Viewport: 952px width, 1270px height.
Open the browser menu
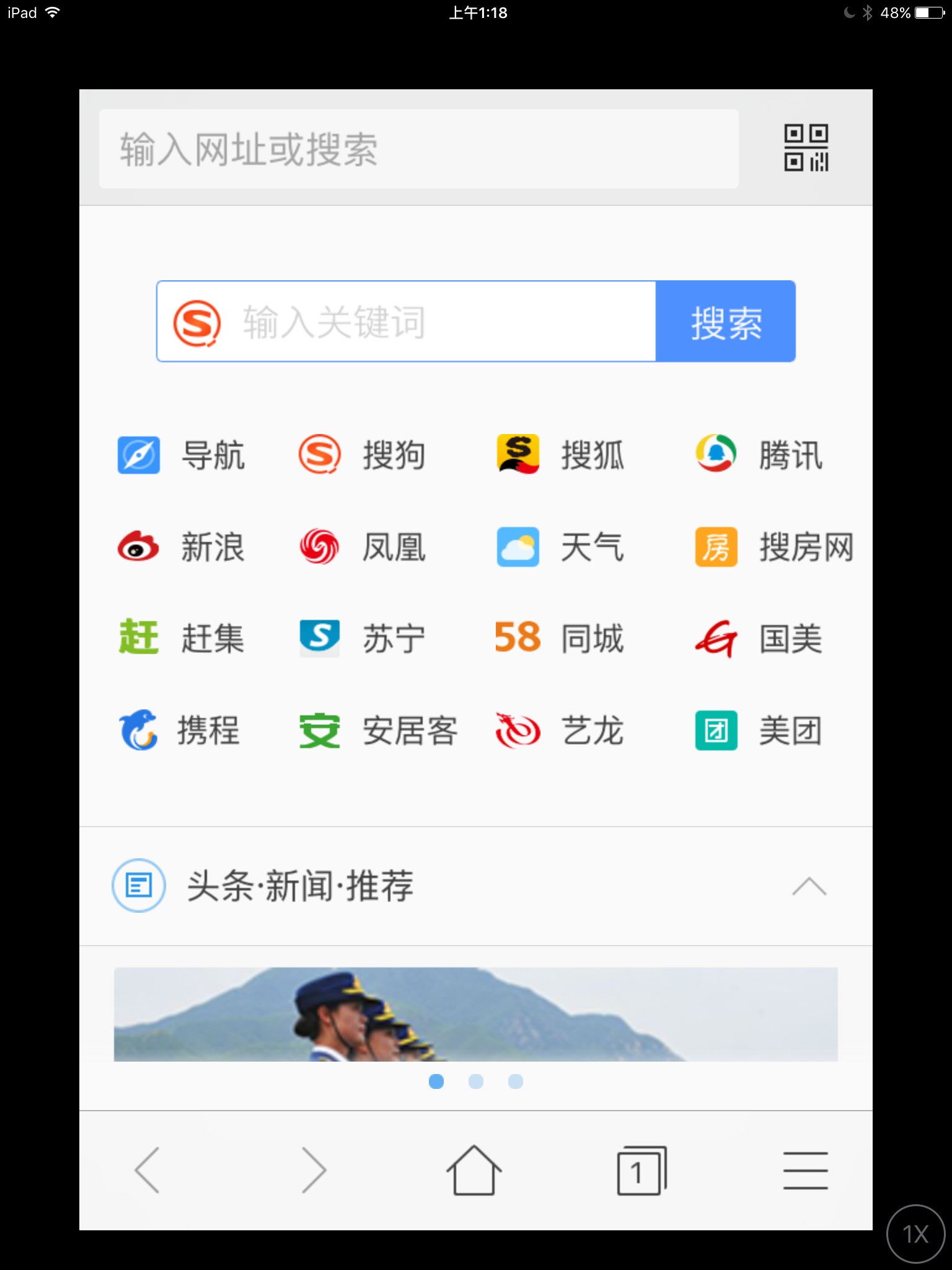805,1170
